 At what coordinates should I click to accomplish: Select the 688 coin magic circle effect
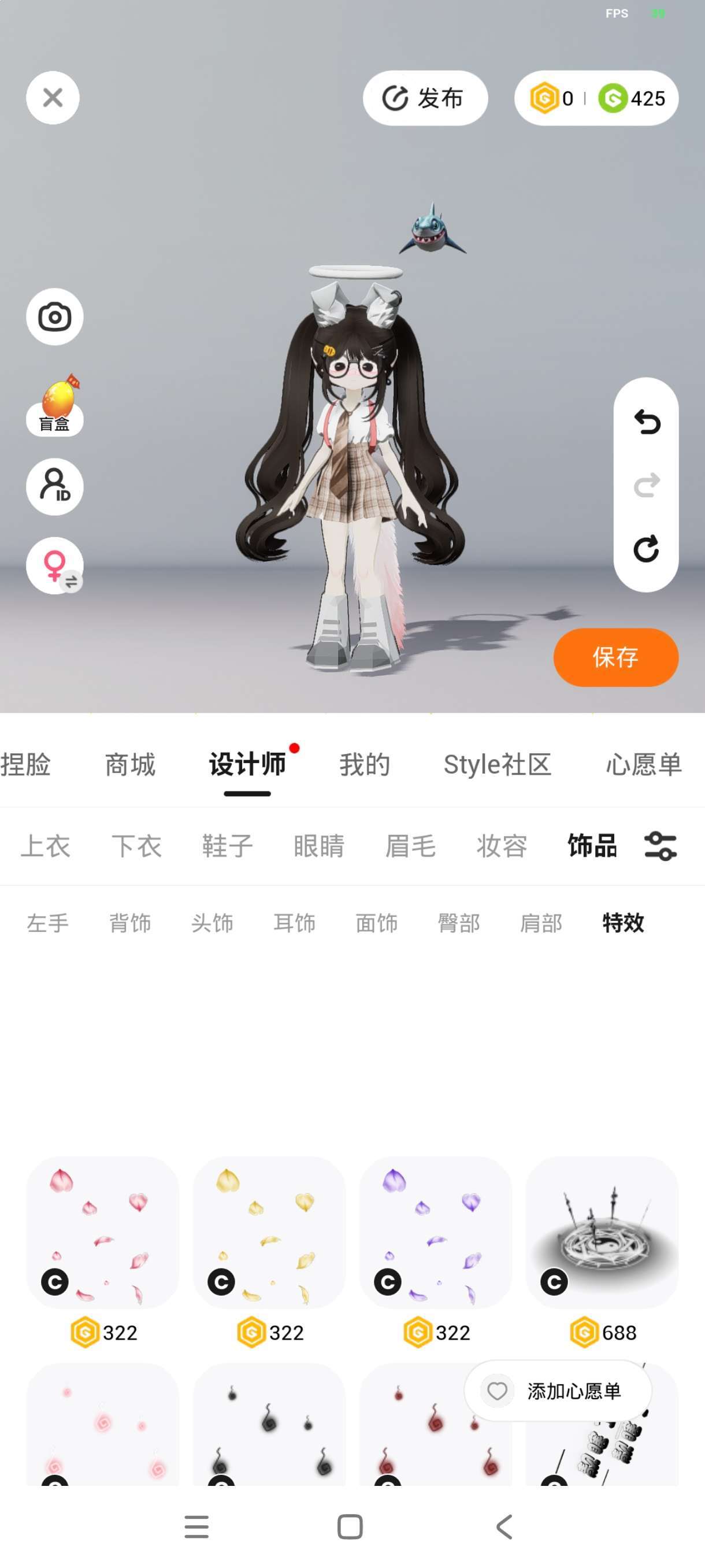[x=602, y=1233]
